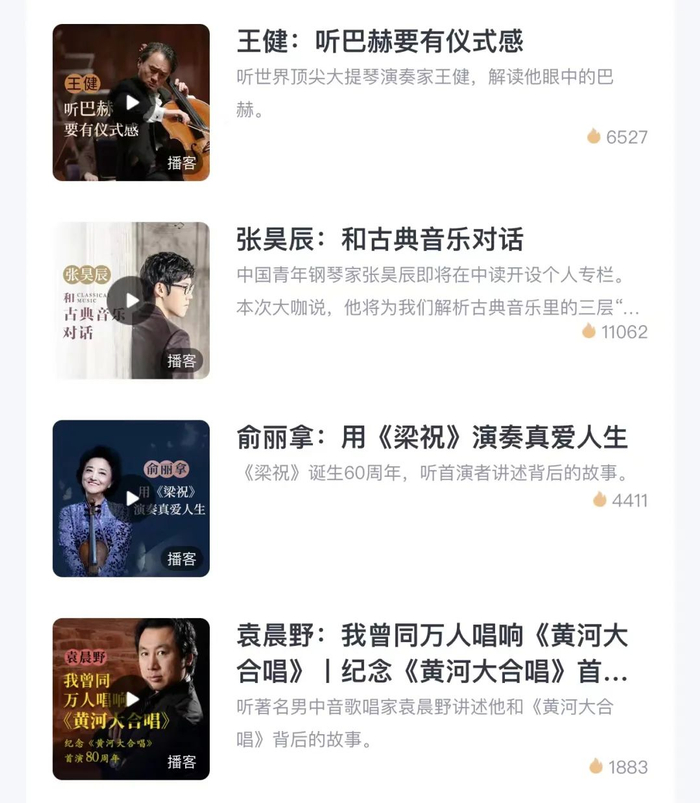This screenshot has height=803, width=700.
Task: Open the article 王健：听巴赫要有仪式感
Action: (x=379, y=41)
